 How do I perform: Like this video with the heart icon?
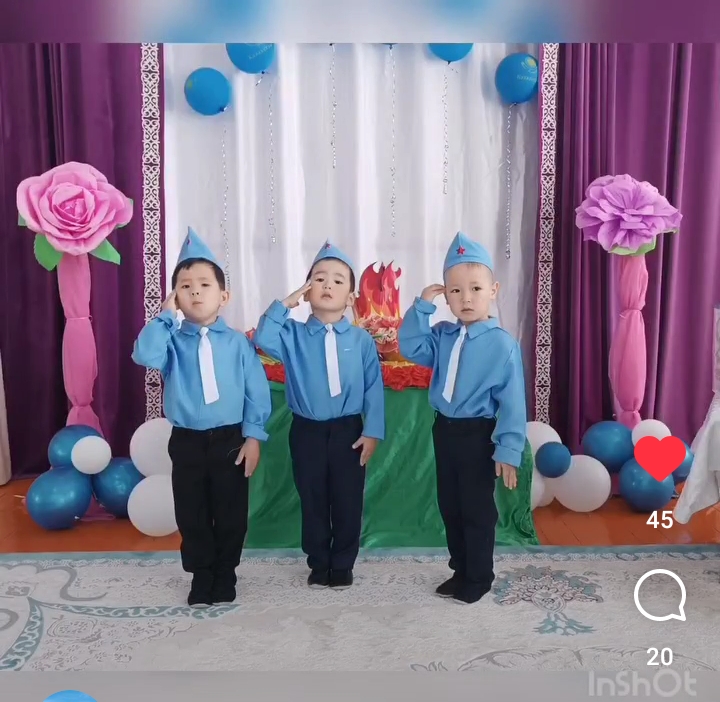pos(660,459)
